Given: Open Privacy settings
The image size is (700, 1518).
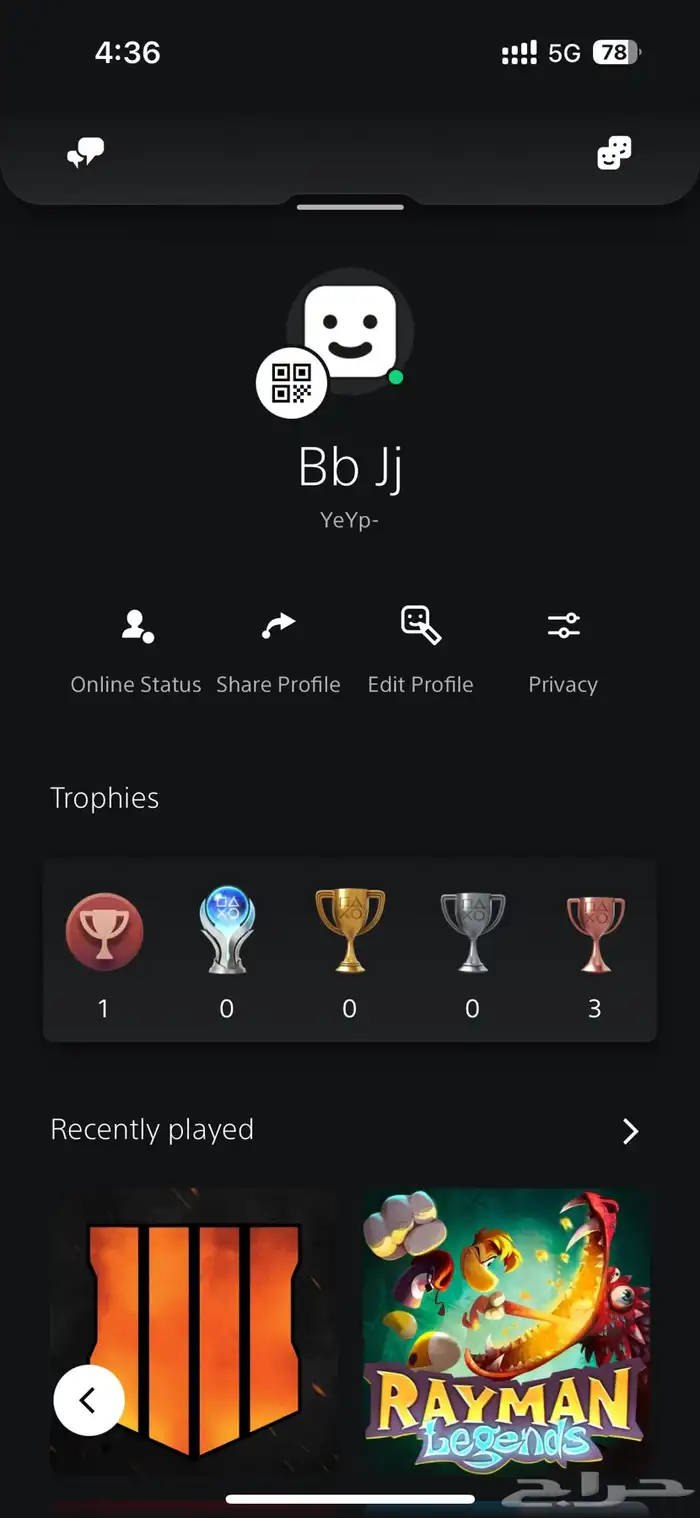Looking at the screenshot, I should pyautogui.click(x=563, y=649).
